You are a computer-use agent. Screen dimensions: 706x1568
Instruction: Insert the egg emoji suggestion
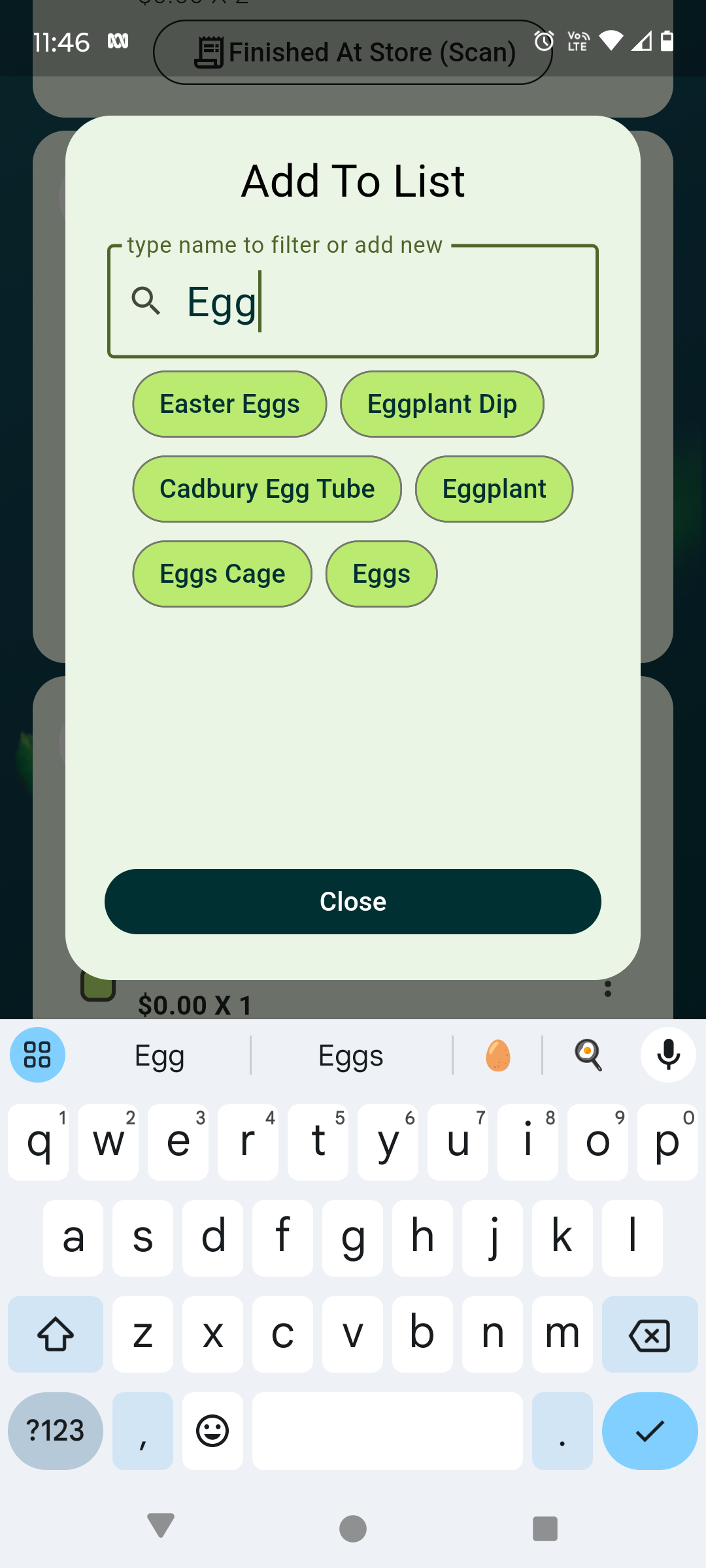(x=497, y=1055)
